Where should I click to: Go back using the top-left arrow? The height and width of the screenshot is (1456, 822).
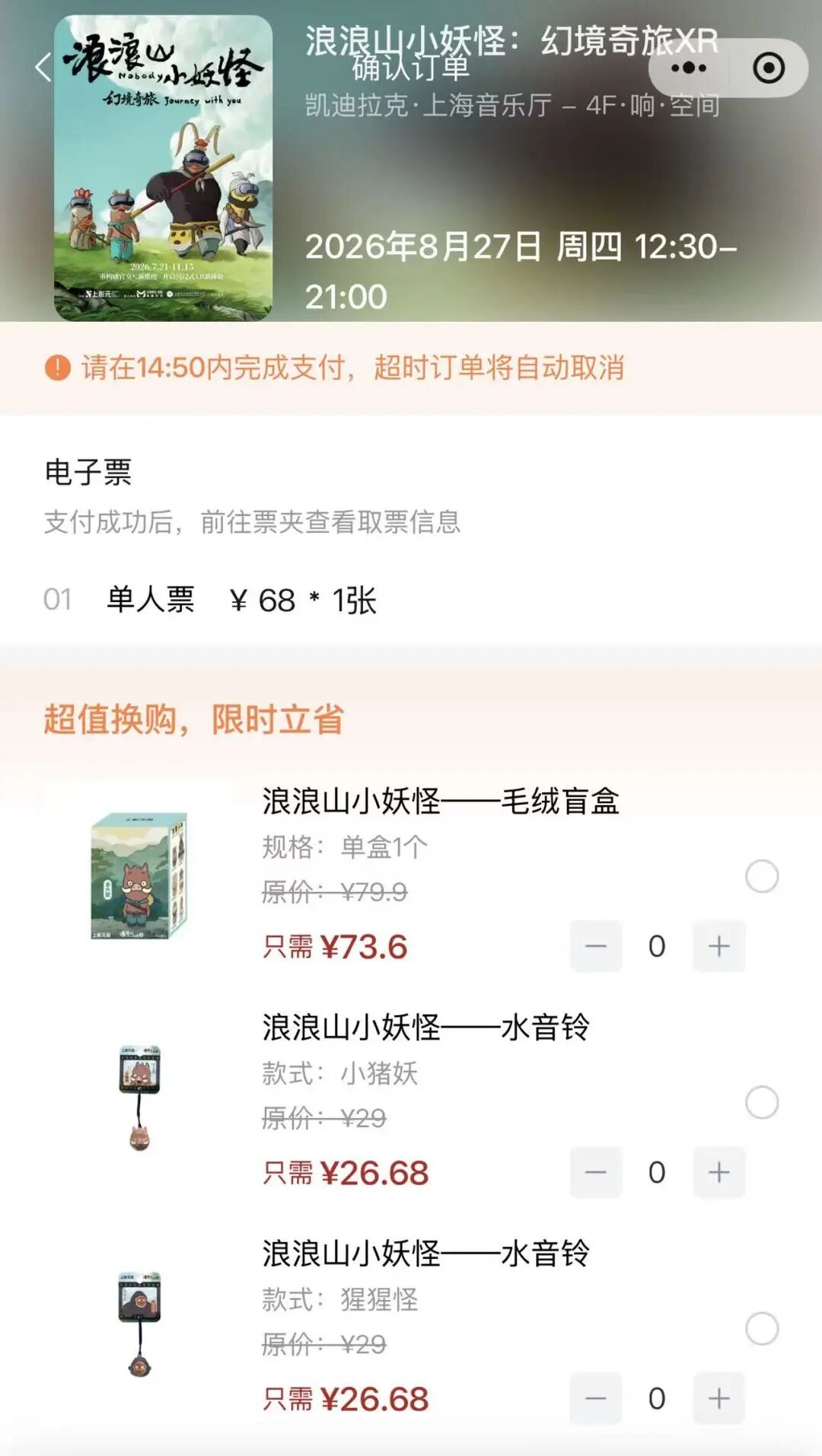[43, 67]
